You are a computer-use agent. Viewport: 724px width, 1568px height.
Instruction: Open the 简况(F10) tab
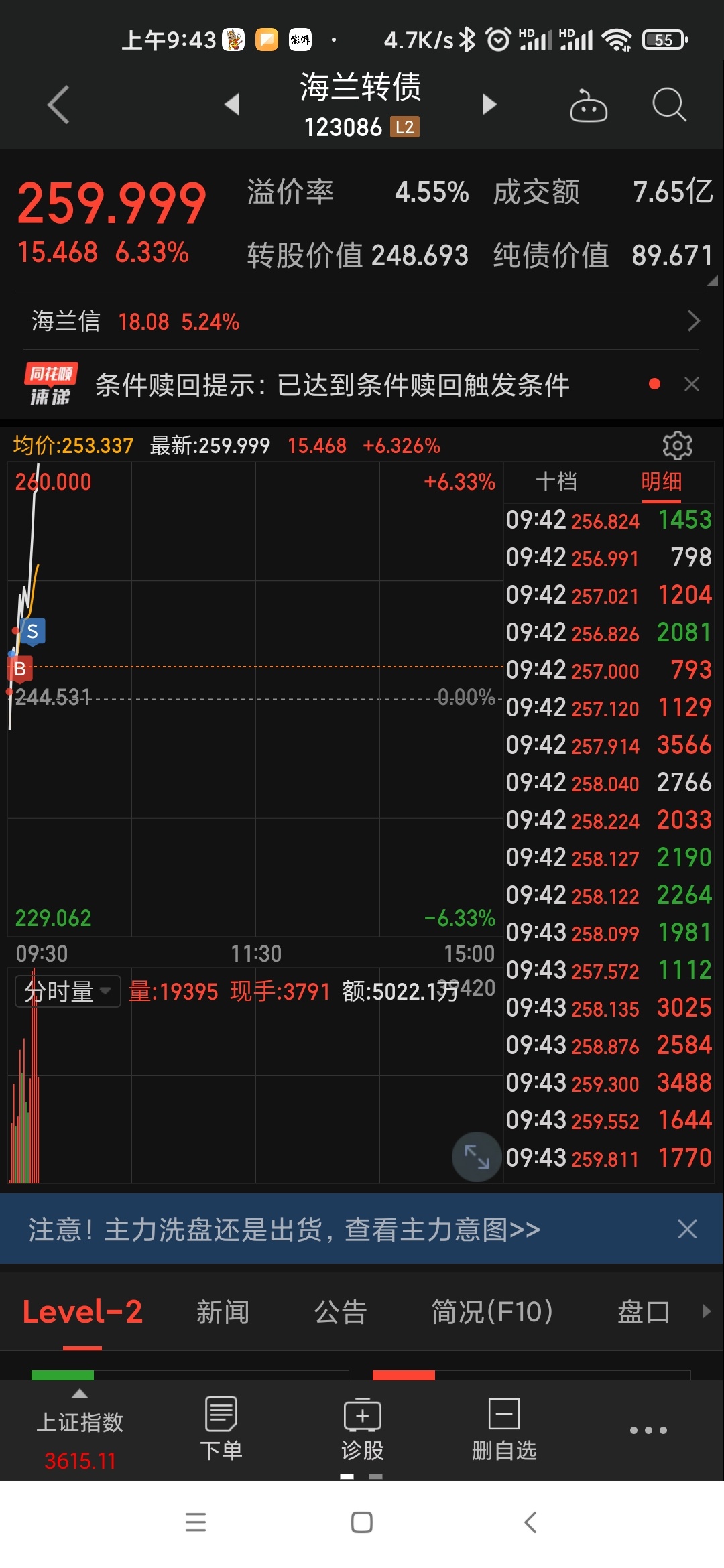click(491, 1312)
